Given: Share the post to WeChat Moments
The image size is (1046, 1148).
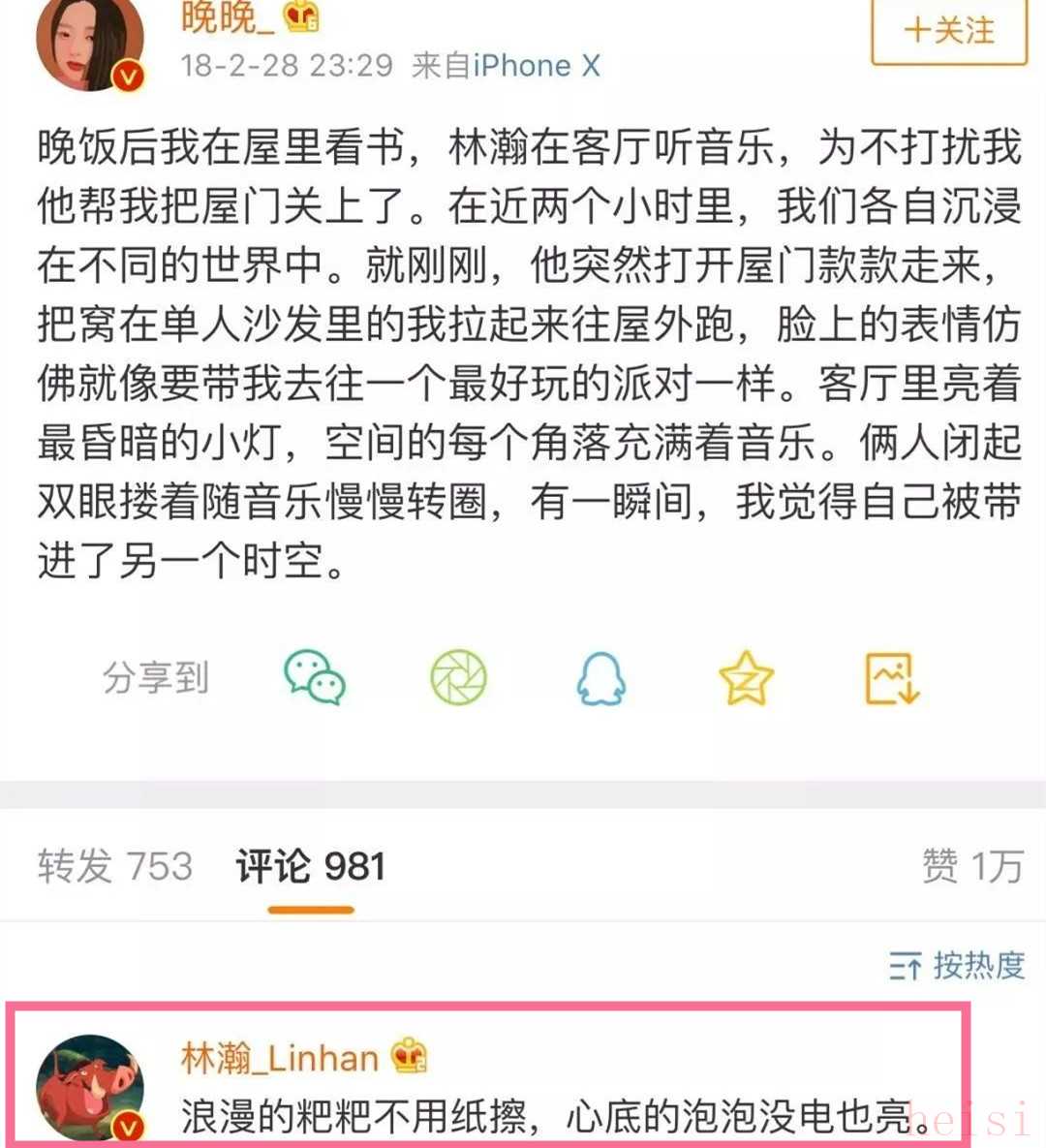Looking at the screenshot, I should click(458, 677).
